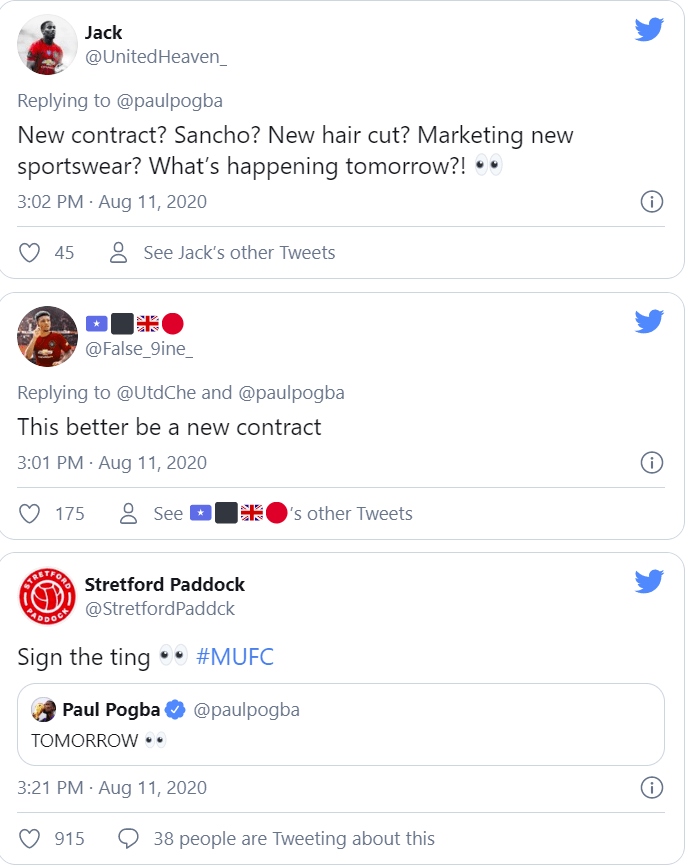Screen dimensions: 688x866
Task: Like the False_9ine_ tweet
Action: [30, 514]
